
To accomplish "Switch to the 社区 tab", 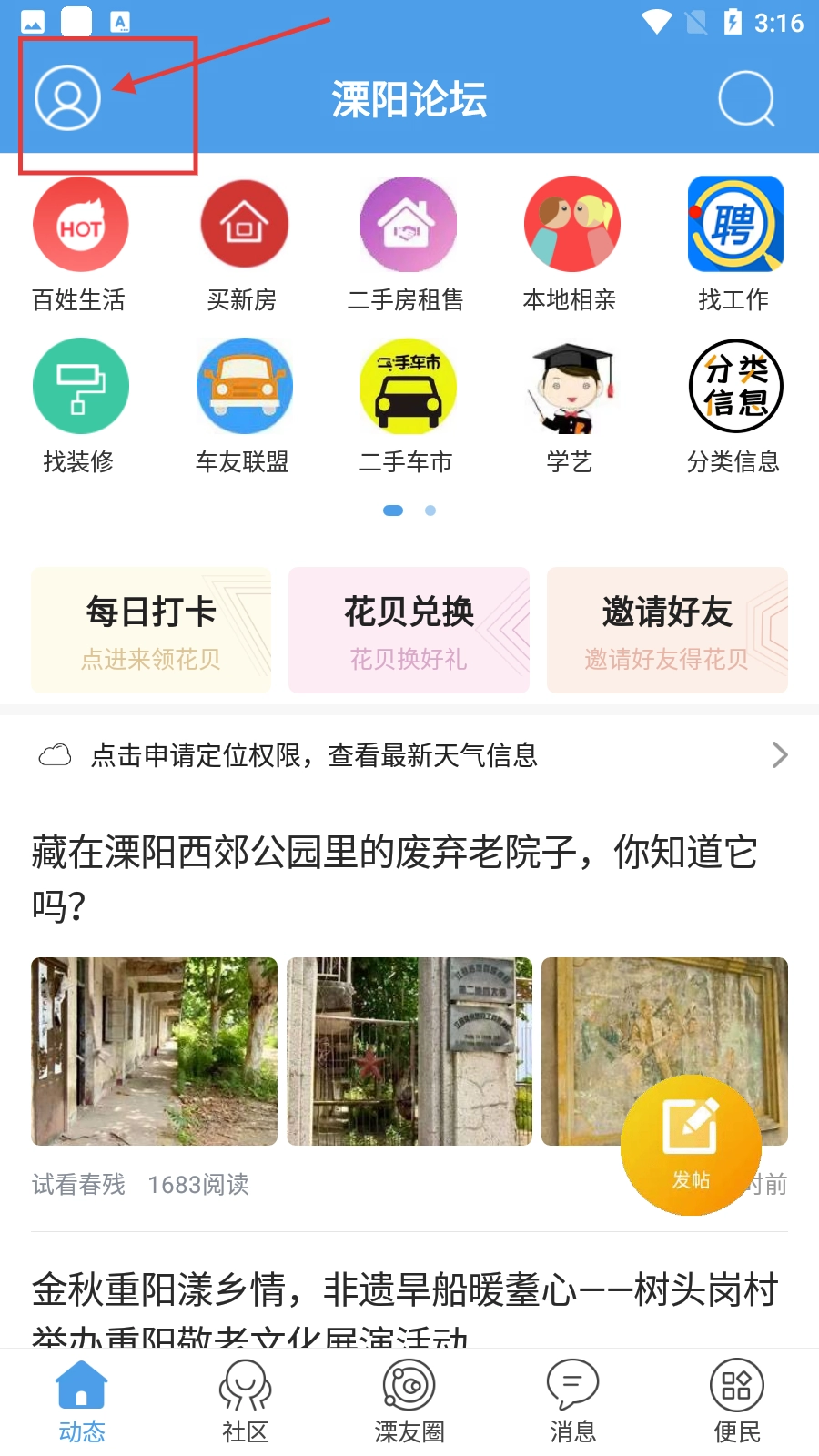I will tap(245, 1401).
